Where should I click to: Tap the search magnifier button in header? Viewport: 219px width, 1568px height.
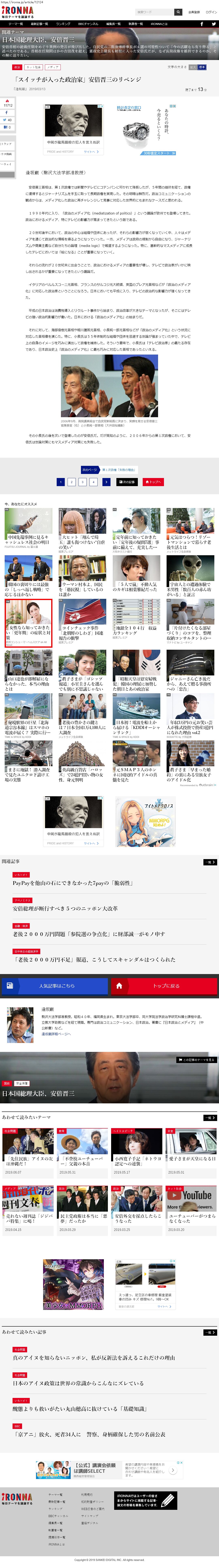178,12
